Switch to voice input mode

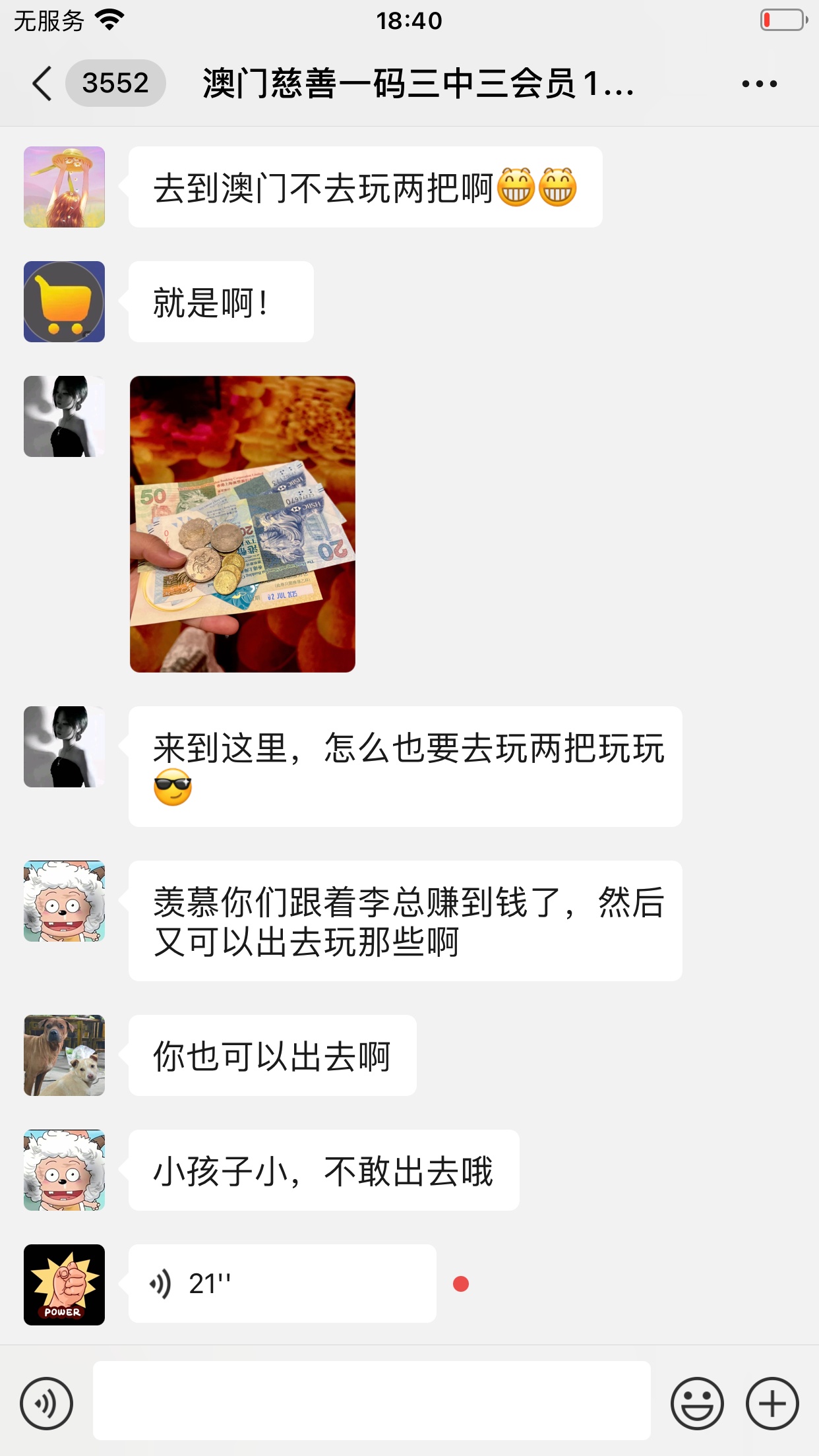pyautogui.click(x=46, y=1403)
